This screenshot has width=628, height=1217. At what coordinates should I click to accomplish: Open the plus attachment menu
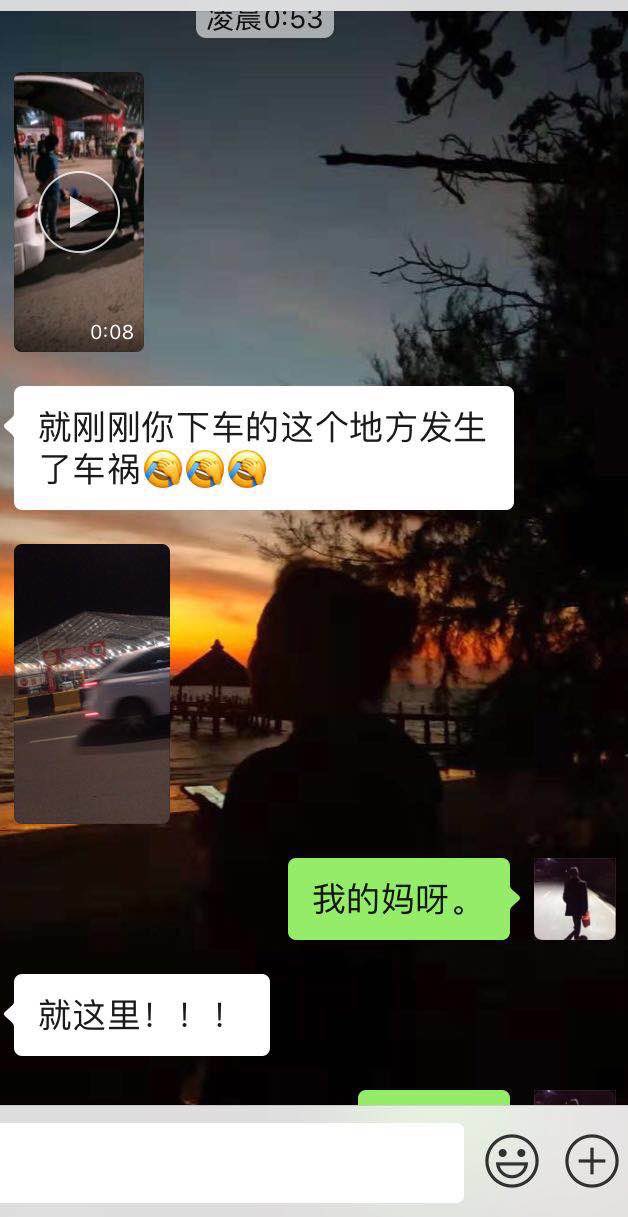(591, 1162)
